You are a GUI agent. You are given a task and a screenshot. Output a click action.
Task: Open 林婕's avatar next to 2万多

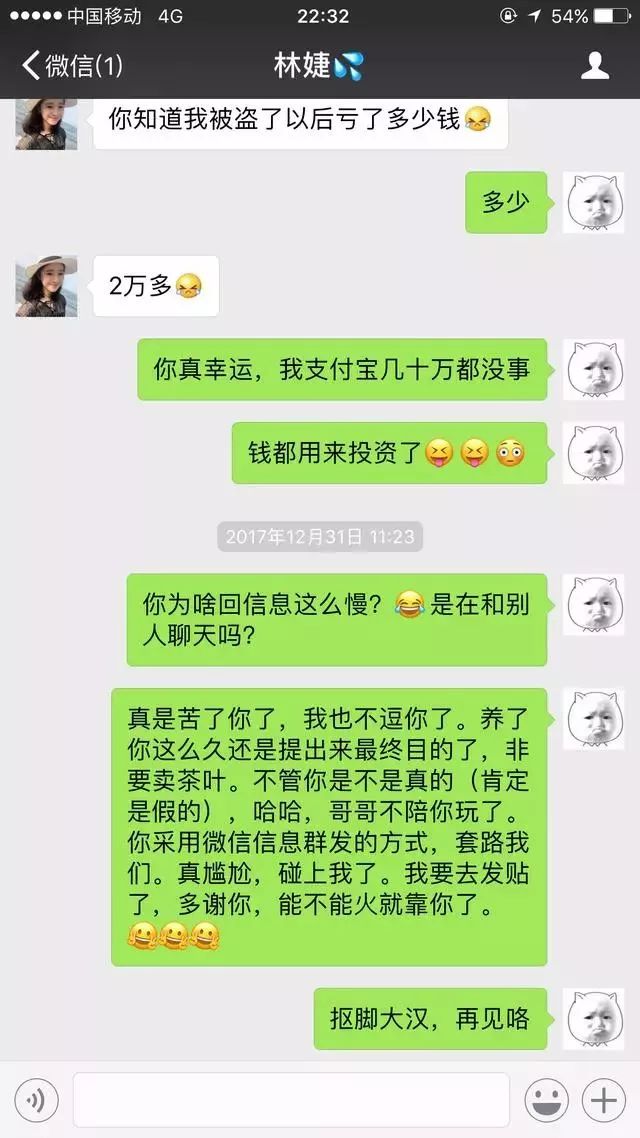click(x=46, y=286)
